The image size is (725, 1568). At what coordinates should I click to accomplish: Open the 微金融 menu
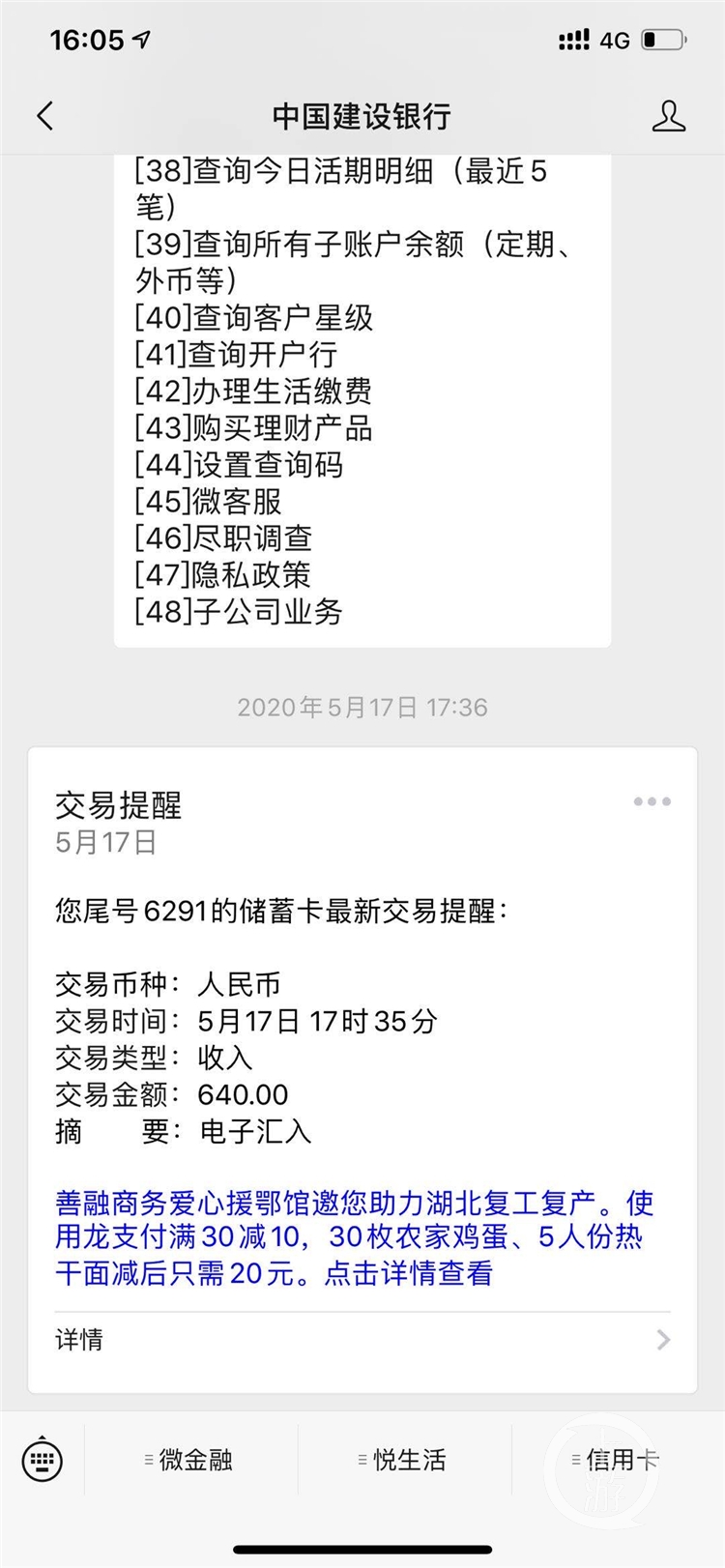click(194, 1461)
